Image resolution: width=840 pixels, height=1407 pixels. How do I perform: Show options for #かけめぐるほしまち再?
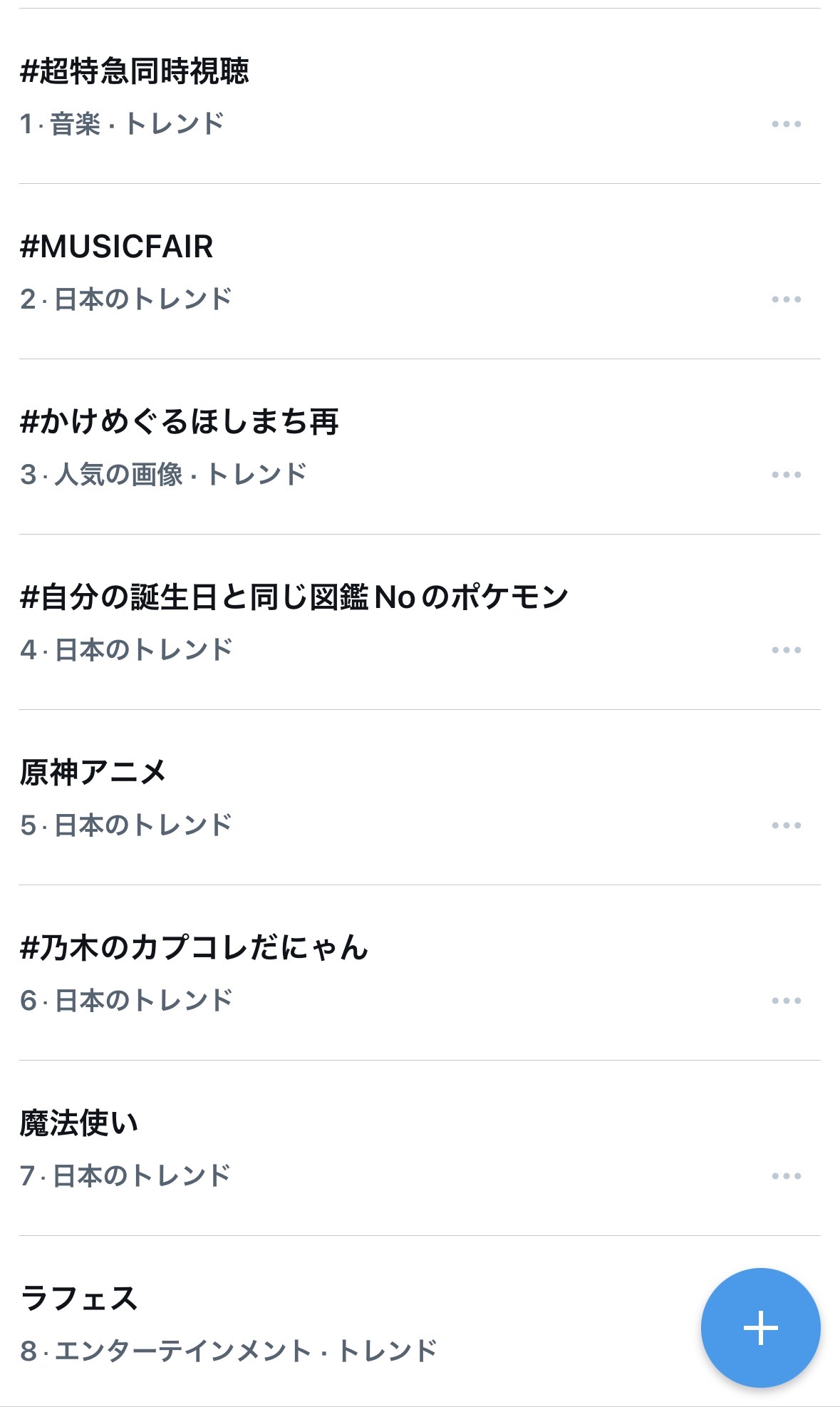(x=786, y=475)
